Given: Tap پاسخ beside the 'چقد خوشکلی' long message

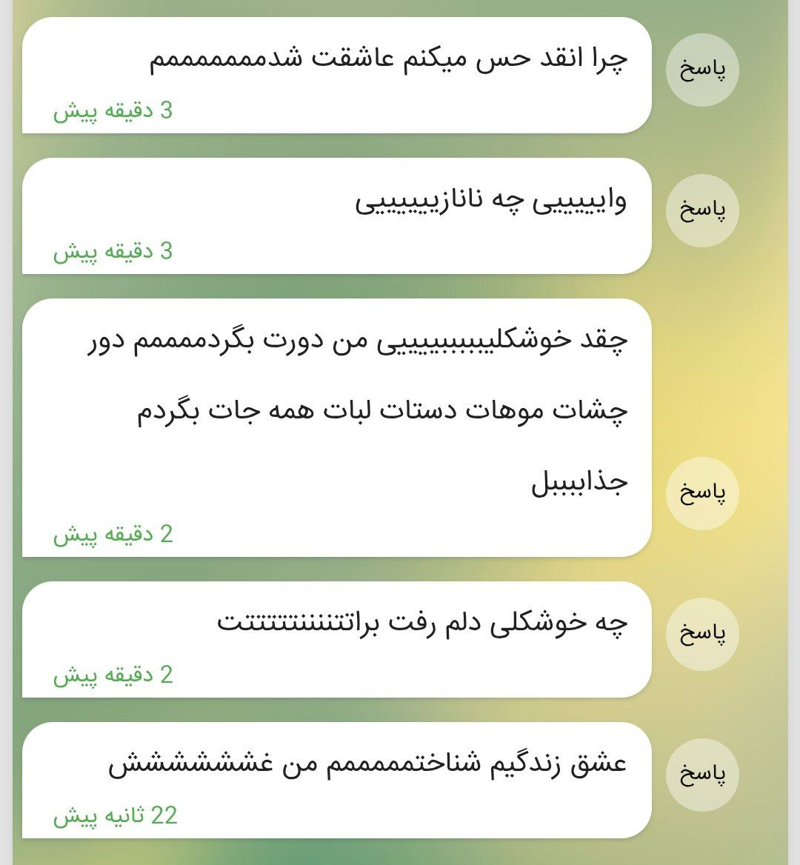Looking at the screenshot, I should pos(702,494).
